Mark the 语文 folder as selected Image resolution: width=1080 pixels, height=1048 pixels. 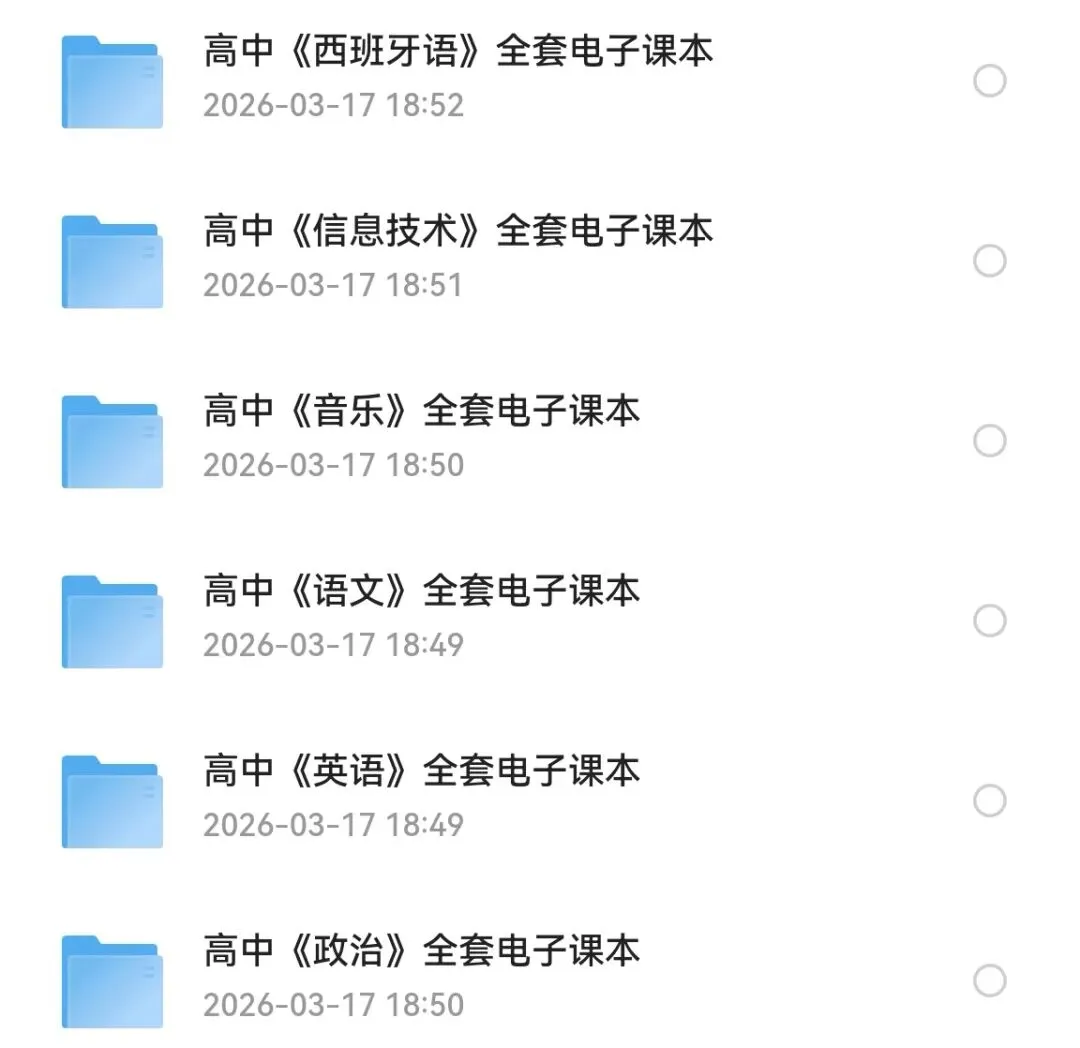[x=989, y=621]
